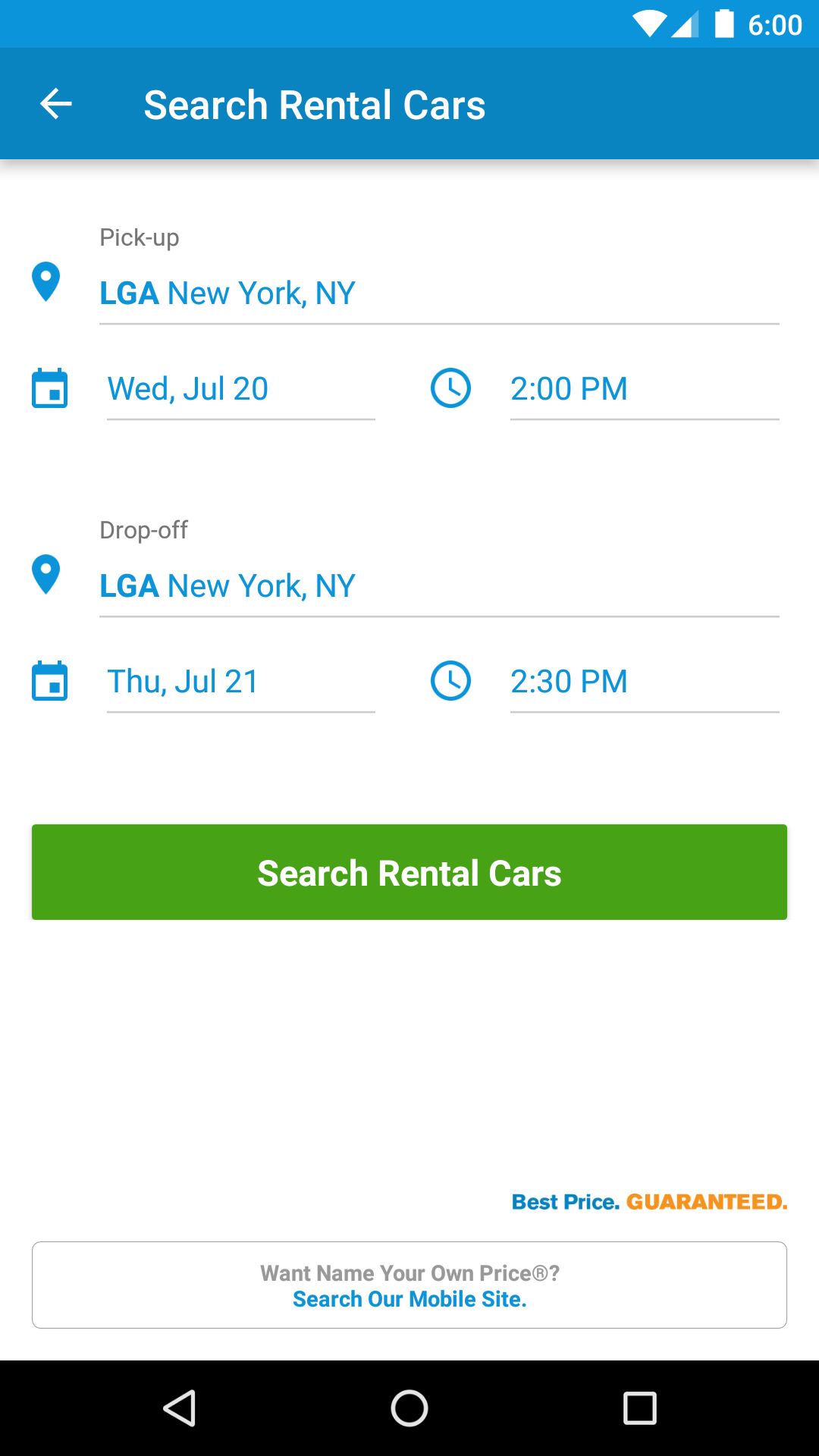Edit the pick-up location LGA New York
Image resolution: width=819 pixels, height=1456 pixels.
(x=439, y=293)
